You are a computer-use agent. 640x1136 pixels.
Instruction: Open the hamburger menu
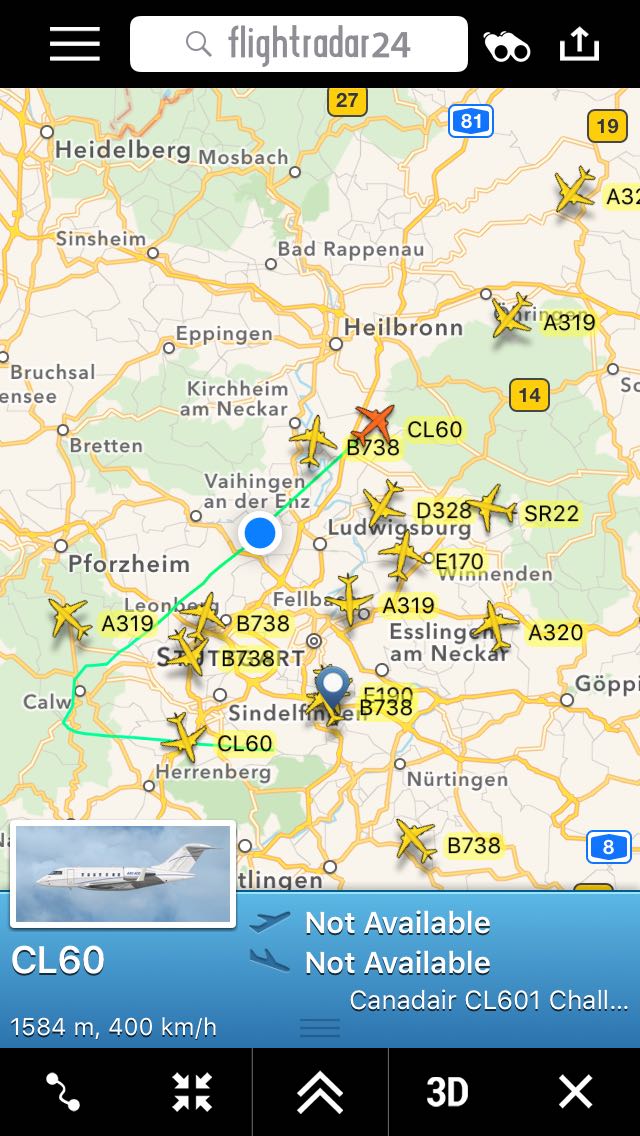[x=75, y=44]
